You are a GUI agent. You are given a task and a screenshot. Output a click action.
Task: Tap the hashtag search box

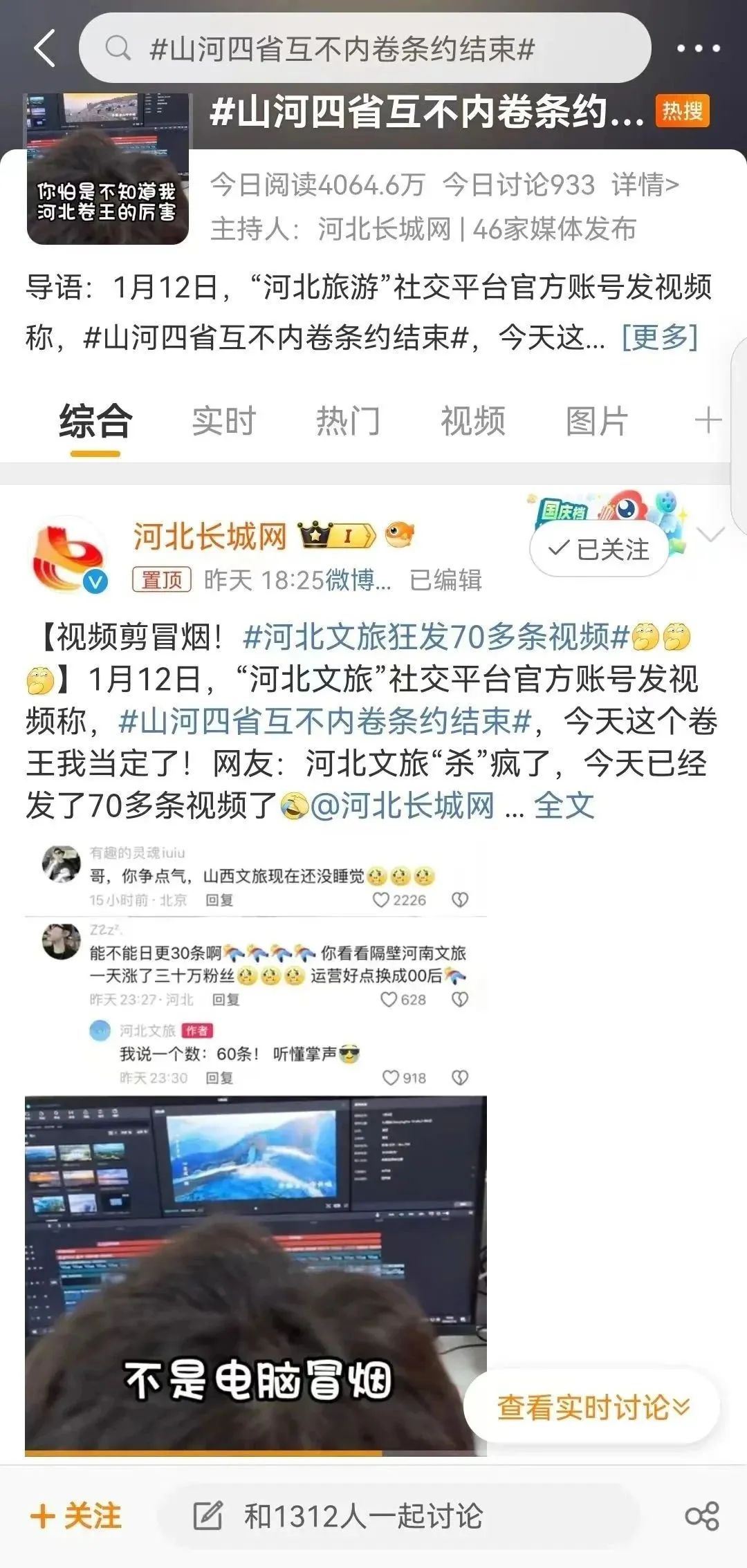365,49
